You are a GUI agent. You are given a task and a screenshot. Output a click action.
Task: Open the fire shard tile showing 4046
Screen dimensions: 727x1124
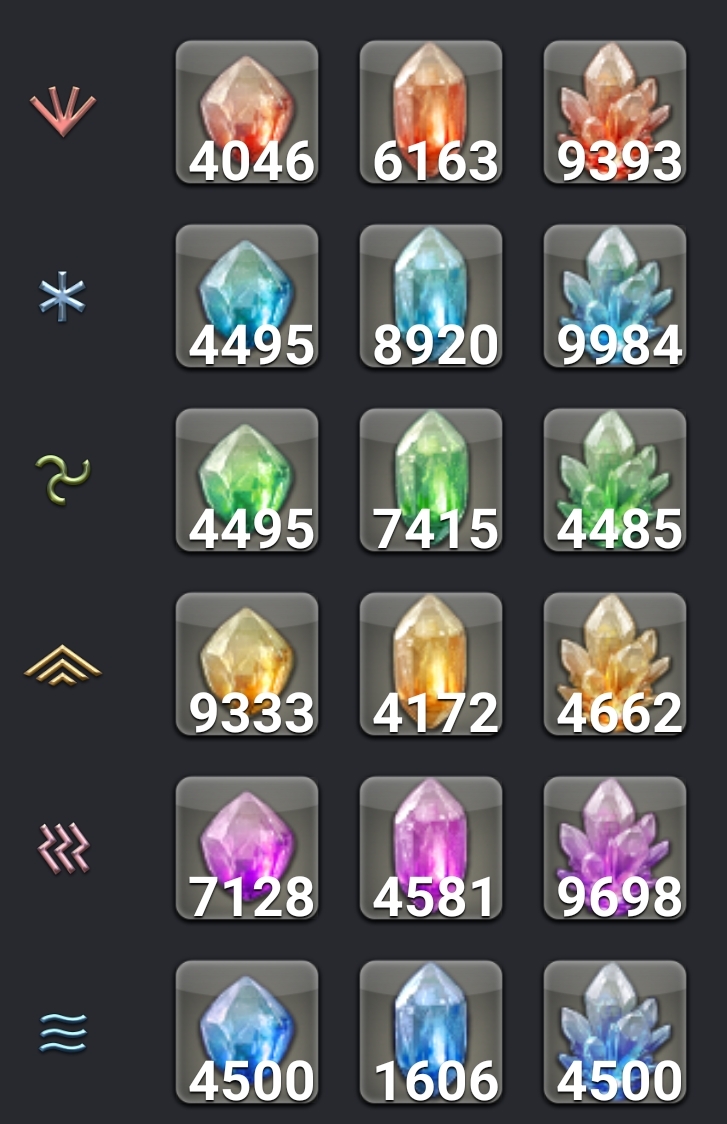[247, 112]
